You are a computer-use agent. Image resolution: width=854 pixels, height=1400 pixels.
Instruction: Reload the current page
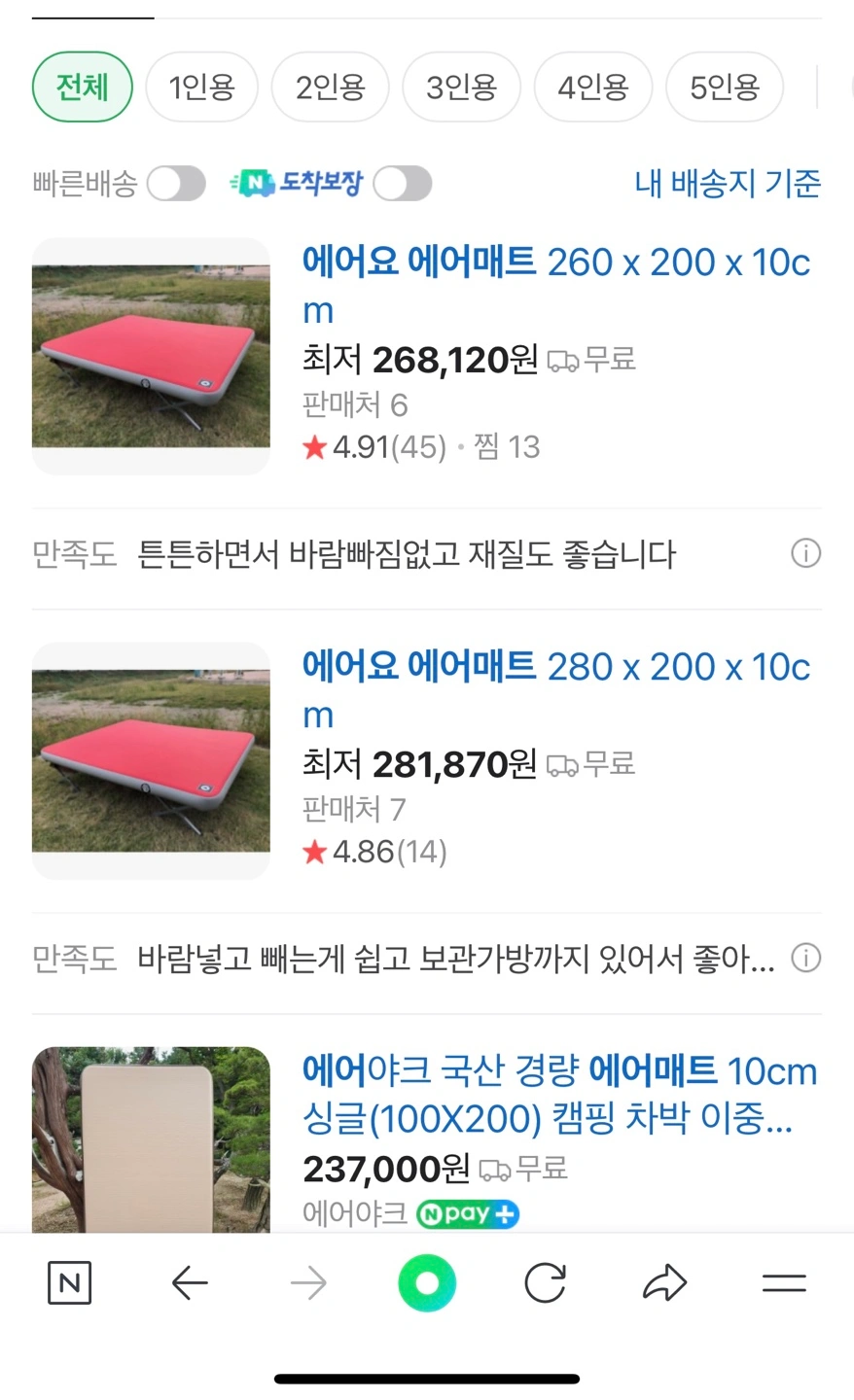pyautogui.click(x=545, y=1283)
